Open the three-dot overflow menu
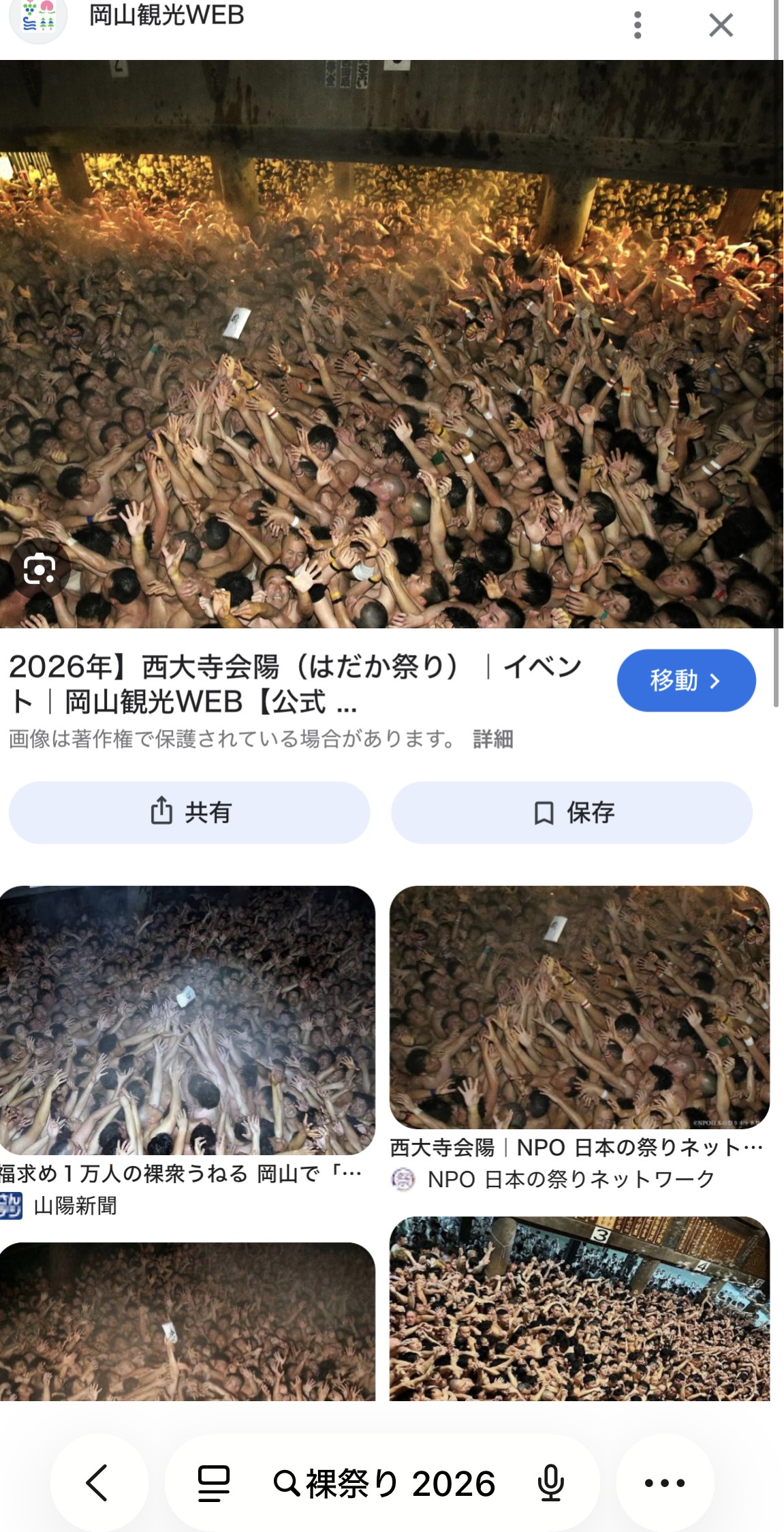This screenshot has width=784, height=1532. (638, 25)
